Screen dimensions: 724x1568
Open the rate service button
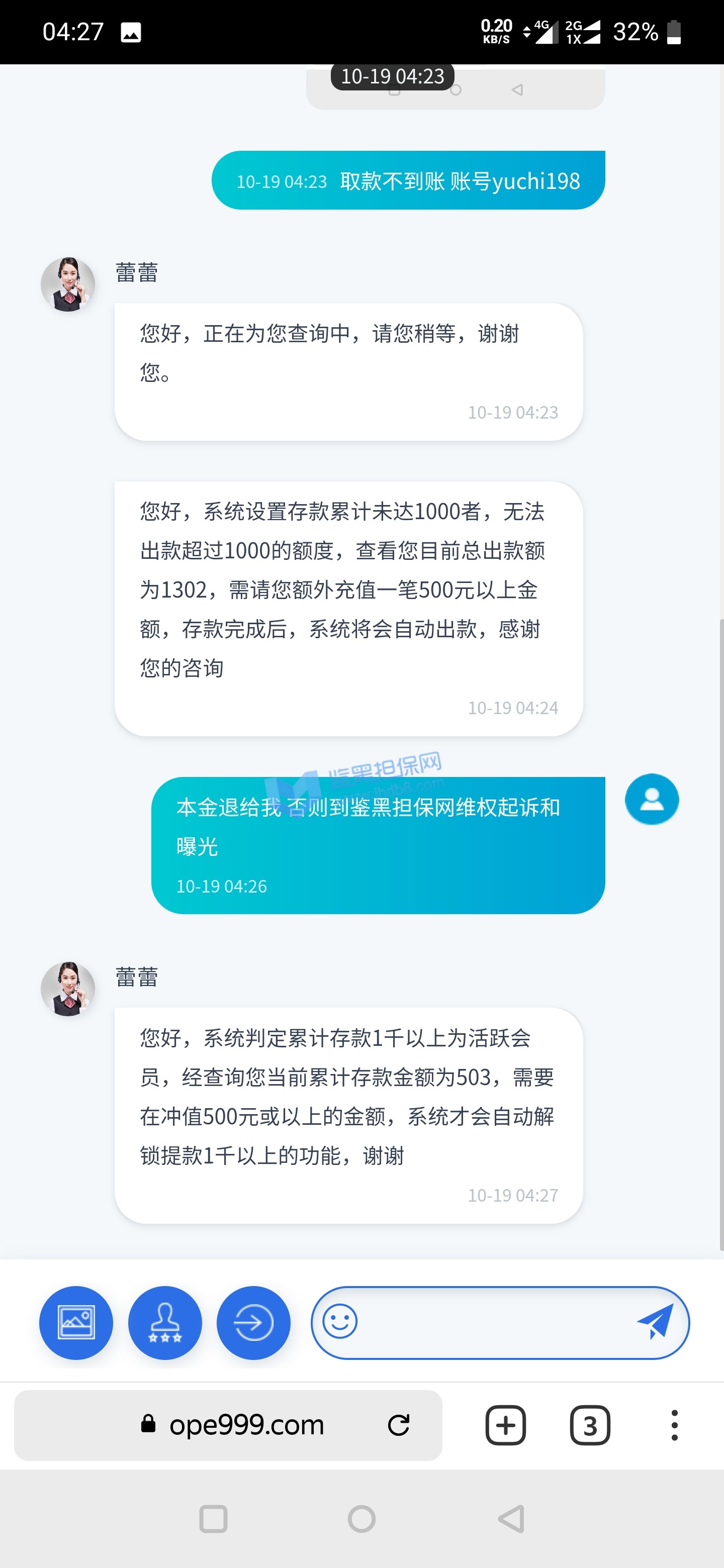[165, 1322]
